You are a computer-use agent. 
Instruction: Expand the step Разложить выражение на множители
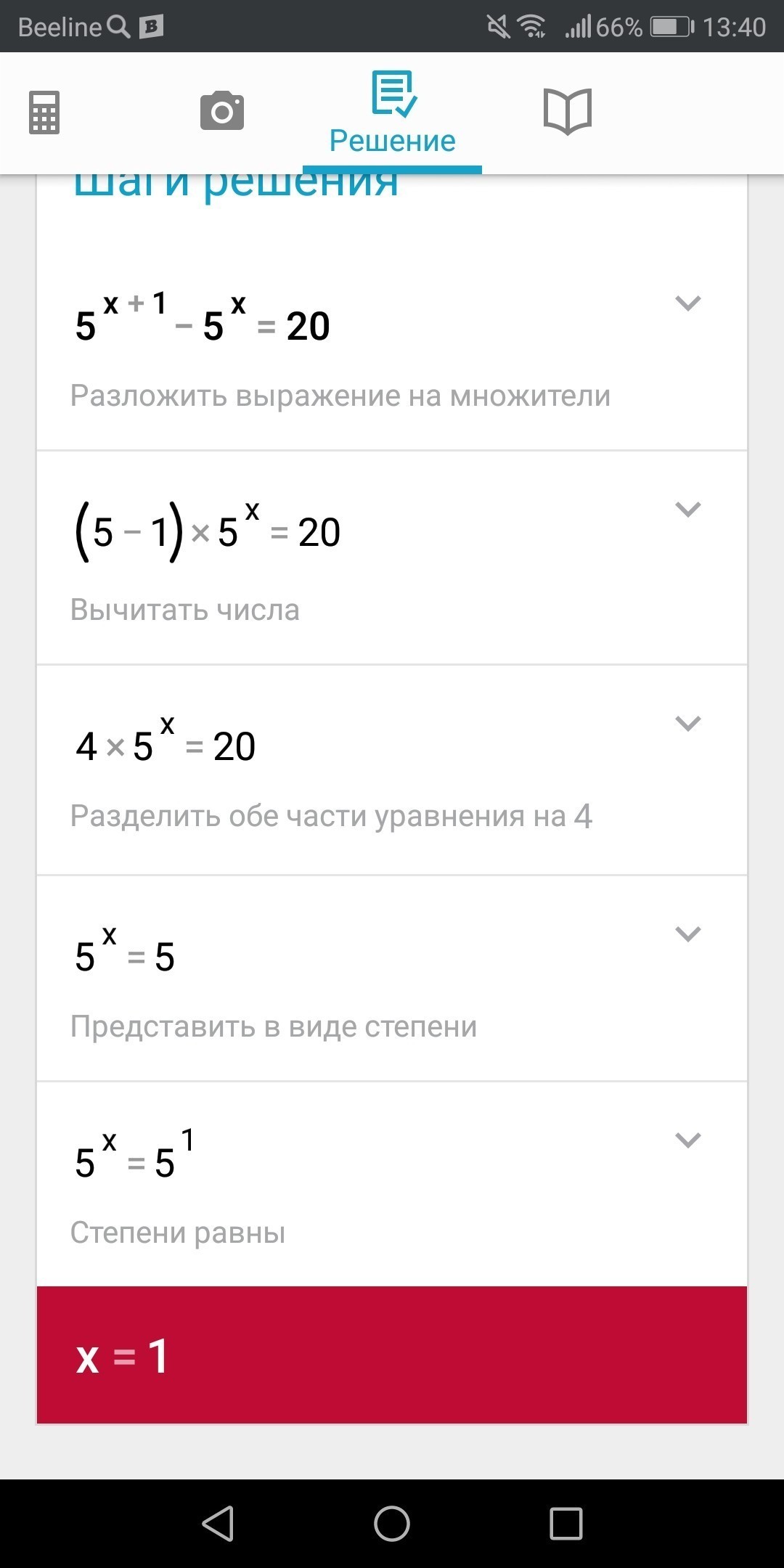tap(687, 303)
